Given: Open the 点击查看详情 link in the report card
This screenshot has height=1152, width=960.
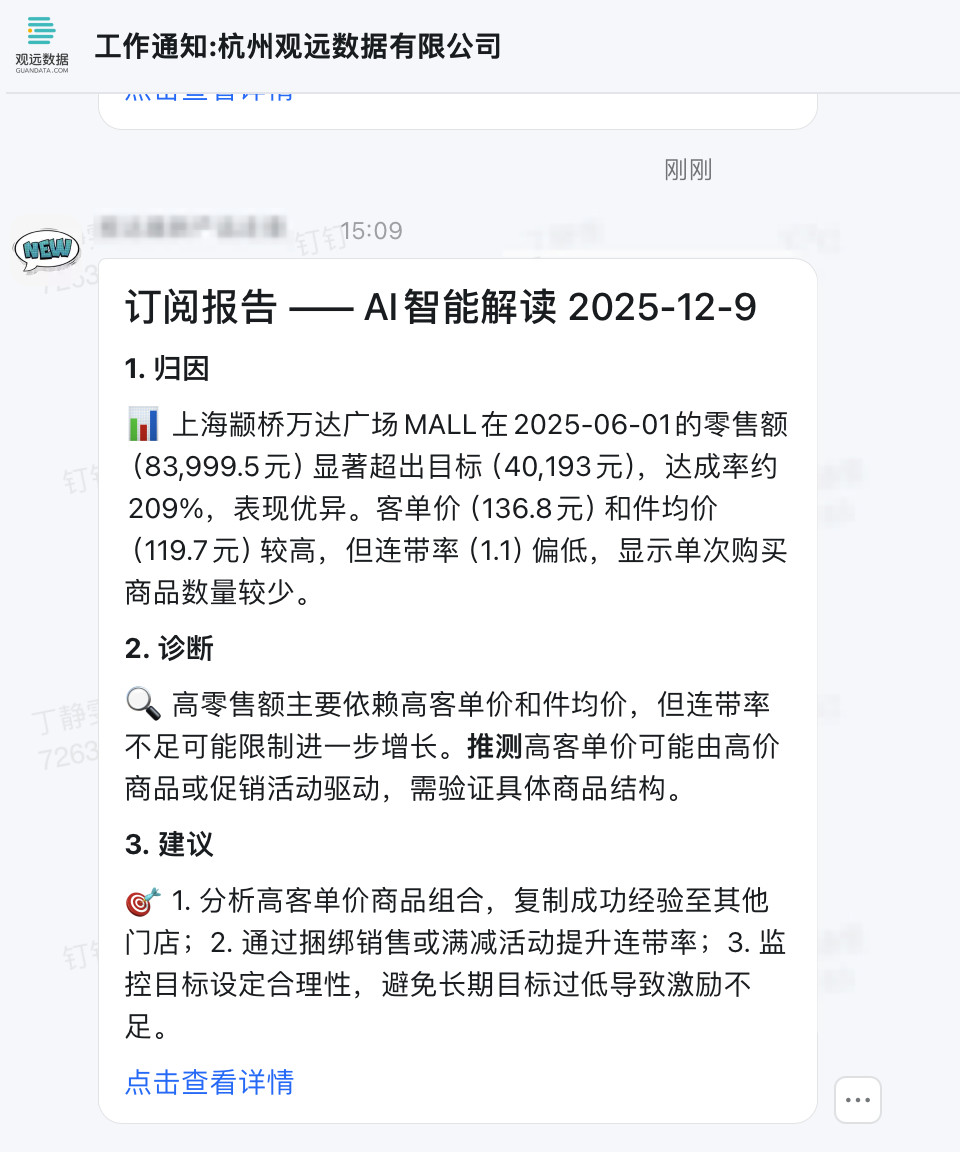Looking at the screenshot, I should click(209, 1081).
